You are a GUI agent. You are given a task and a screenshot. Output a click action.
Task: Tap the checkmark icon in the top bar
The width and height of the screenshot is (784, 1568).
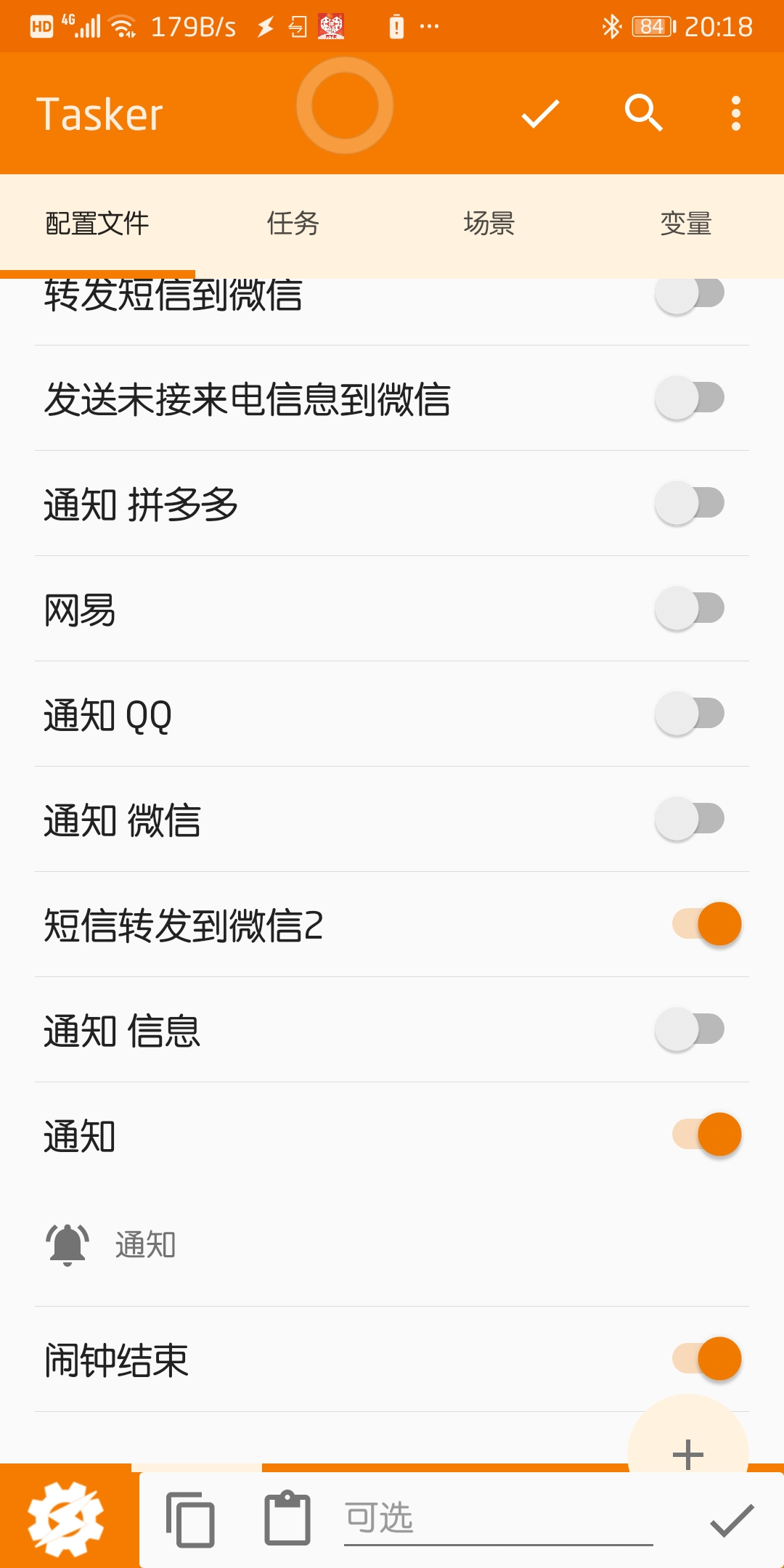click(x=538, y=114)
